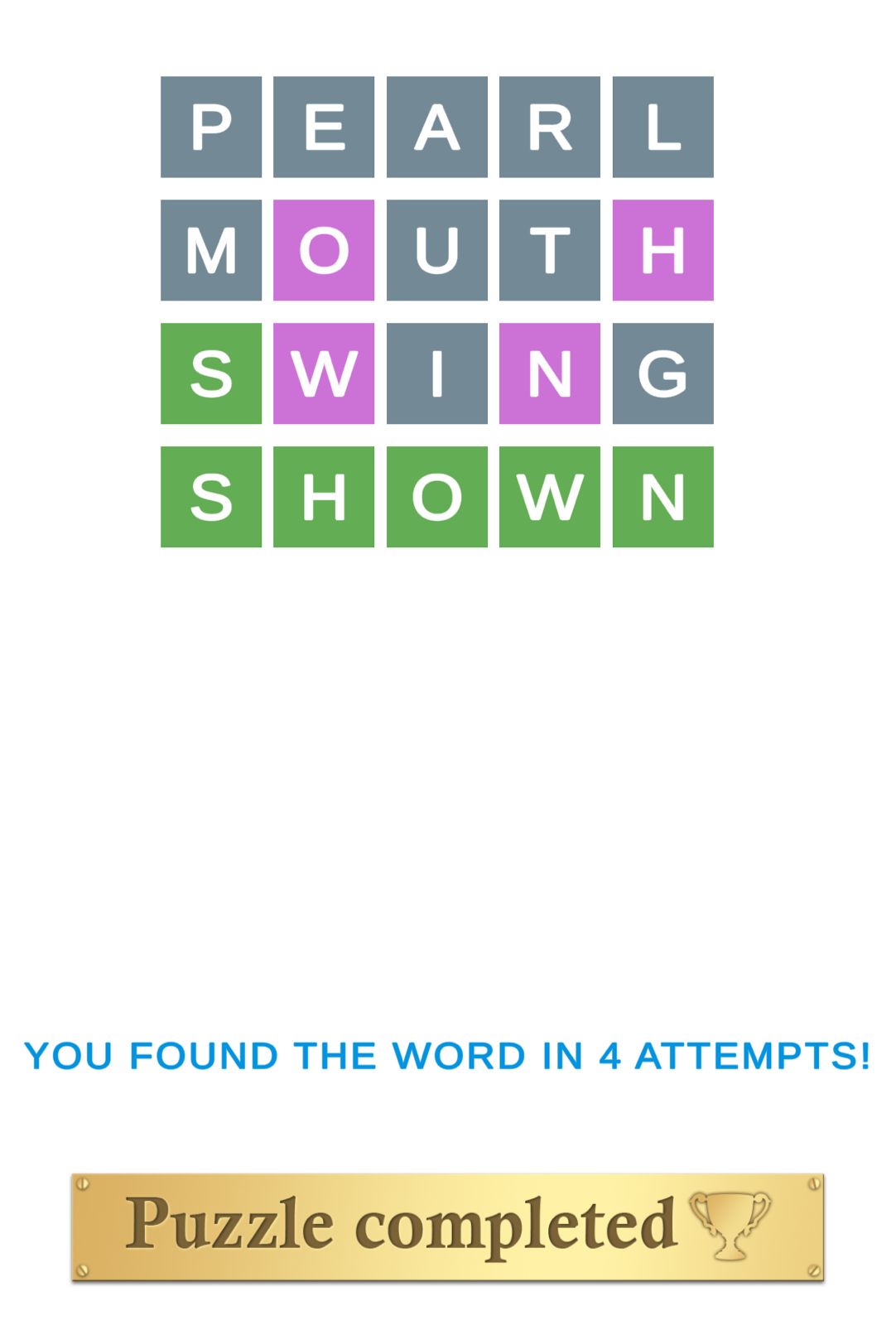
Task: Tap the Puzzle completed banner
Action: (447, 1226)
